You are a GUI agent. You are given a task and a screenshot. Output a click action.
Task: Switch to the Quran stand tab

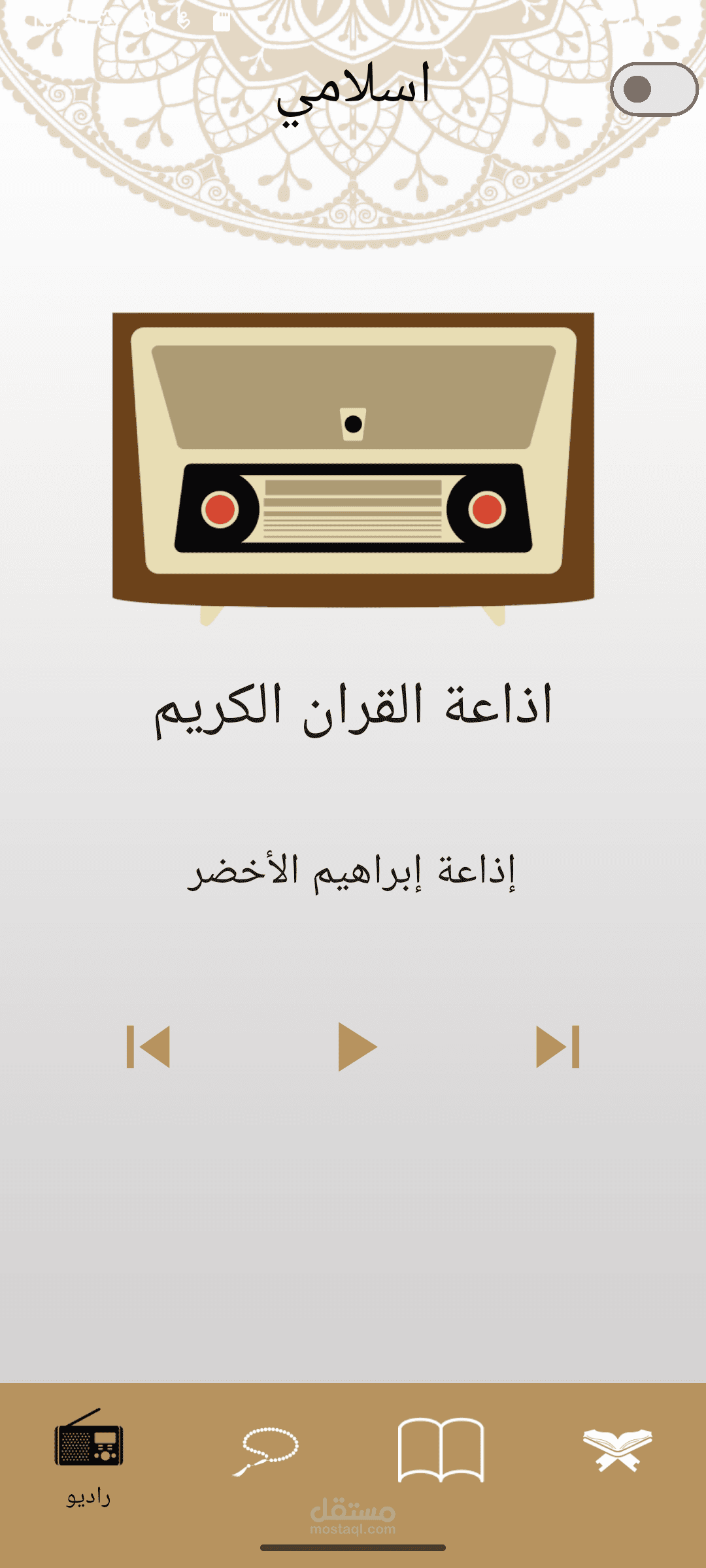618,1450
